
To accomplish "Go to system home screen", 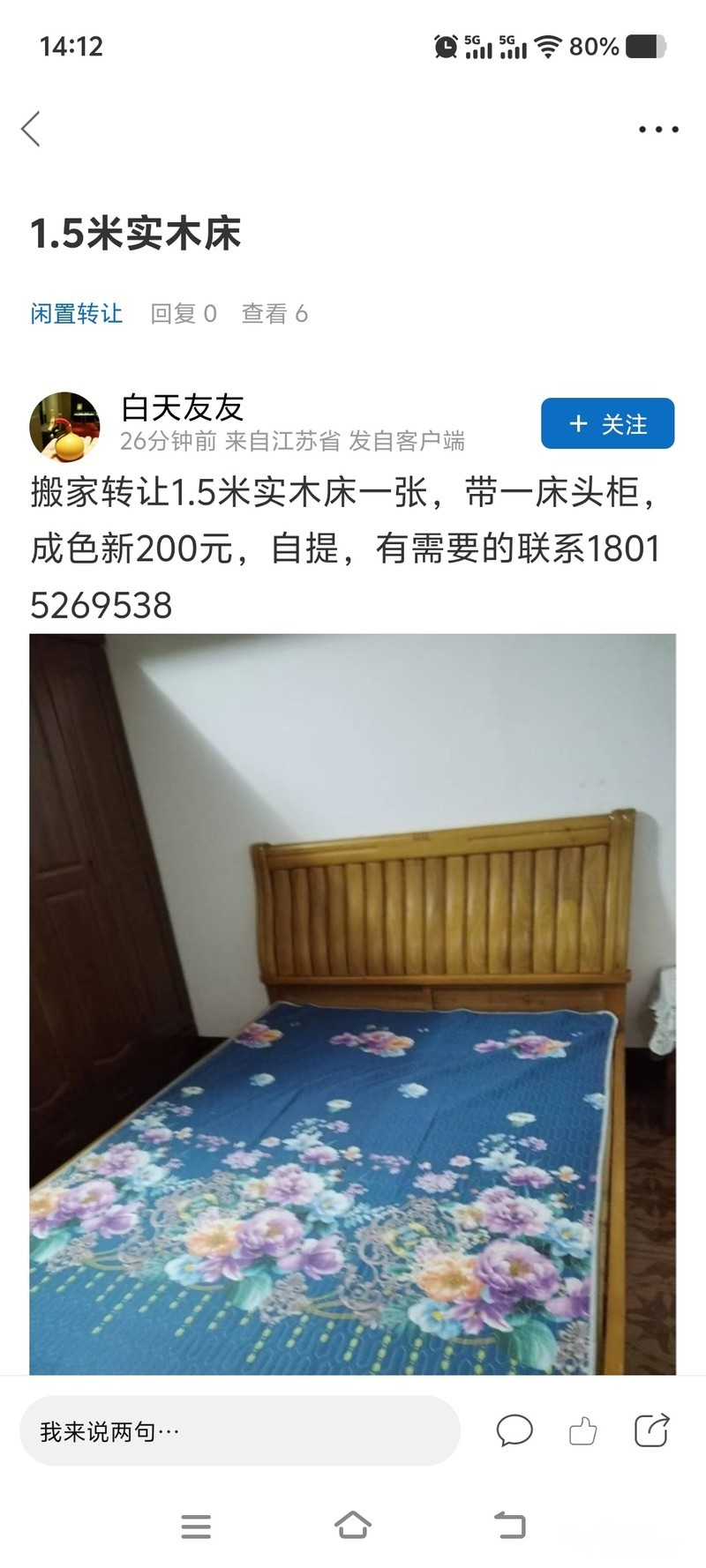I will pos(352,1526).
